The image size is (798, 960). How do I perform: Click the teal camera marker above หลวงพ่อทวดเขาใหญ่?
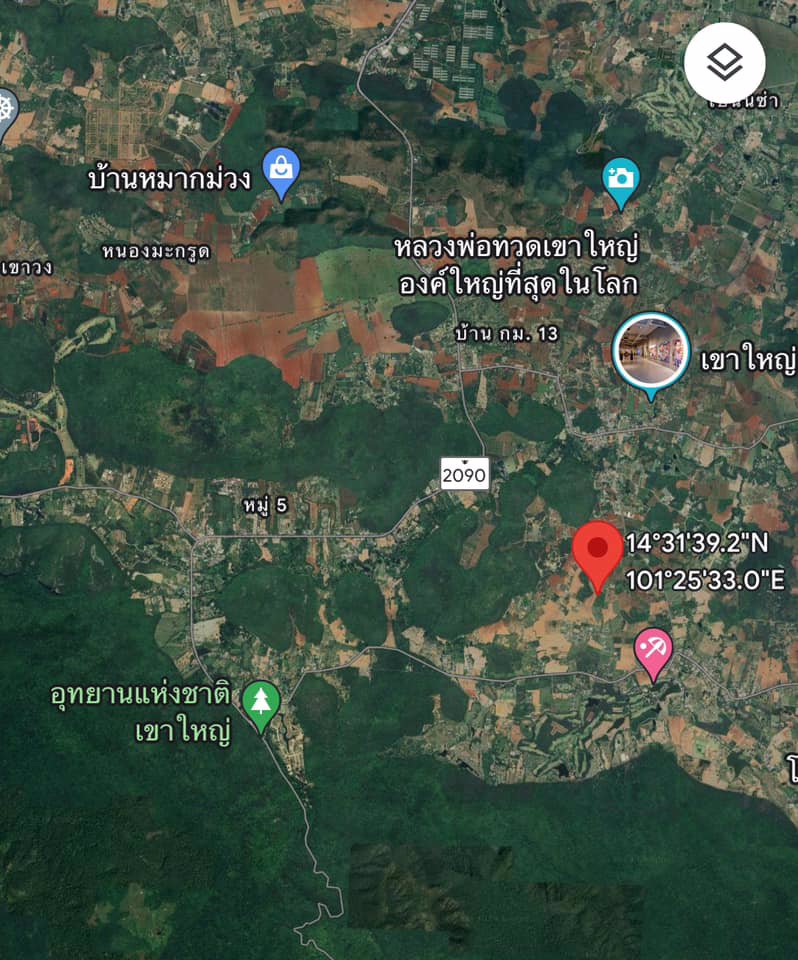[x=621, y=178]
